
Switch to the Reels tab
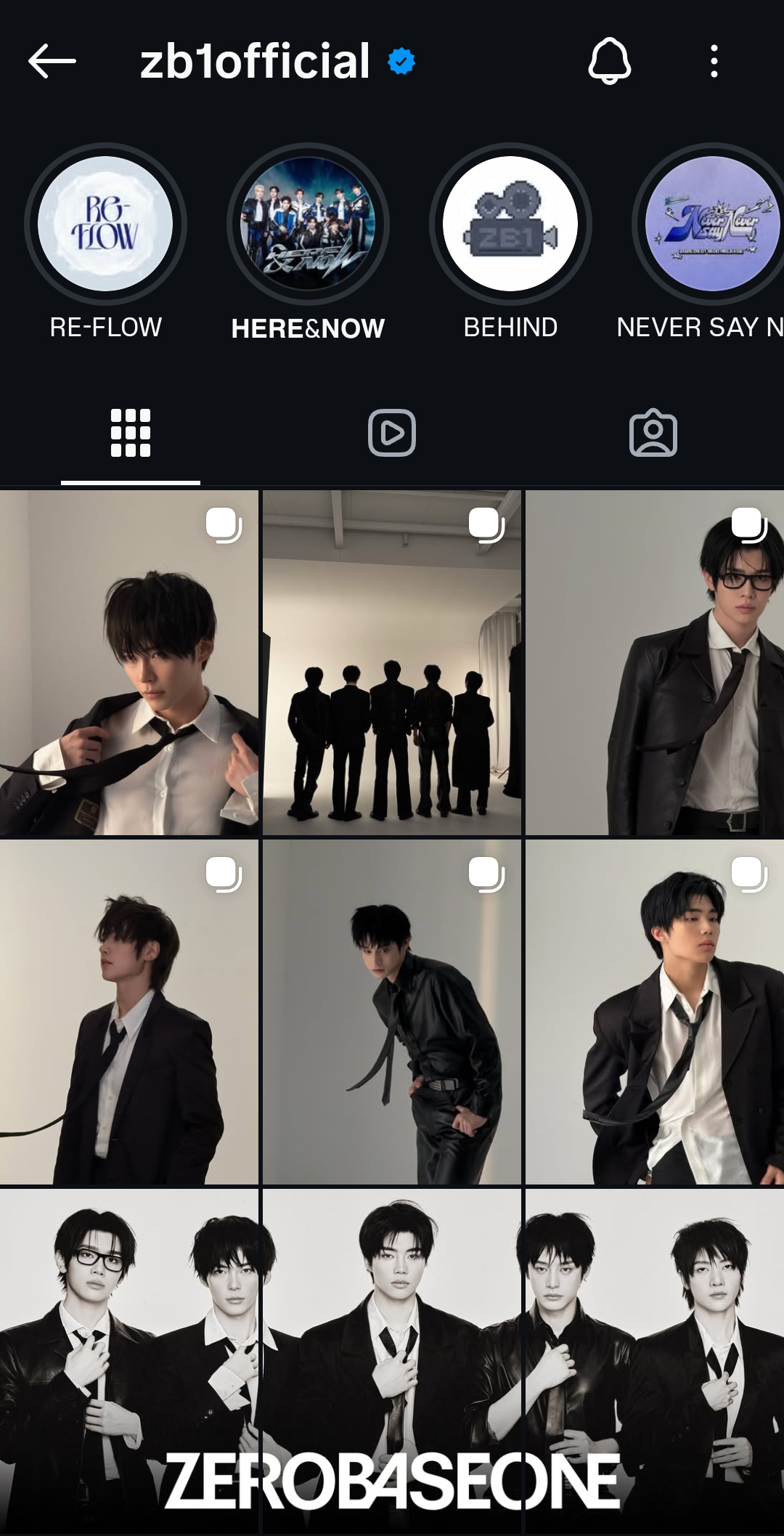tap(392, 434)
